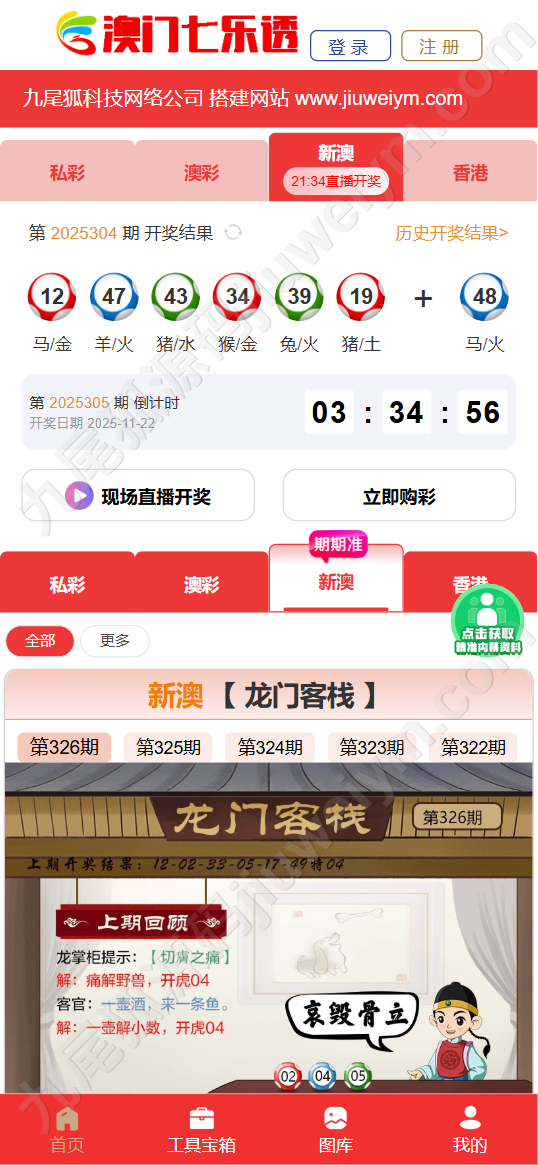The width and height of the screenshot is (538, 1165).
Task: Watch 现场直播开奖 live draw
Action: click(x=138, y=495)
